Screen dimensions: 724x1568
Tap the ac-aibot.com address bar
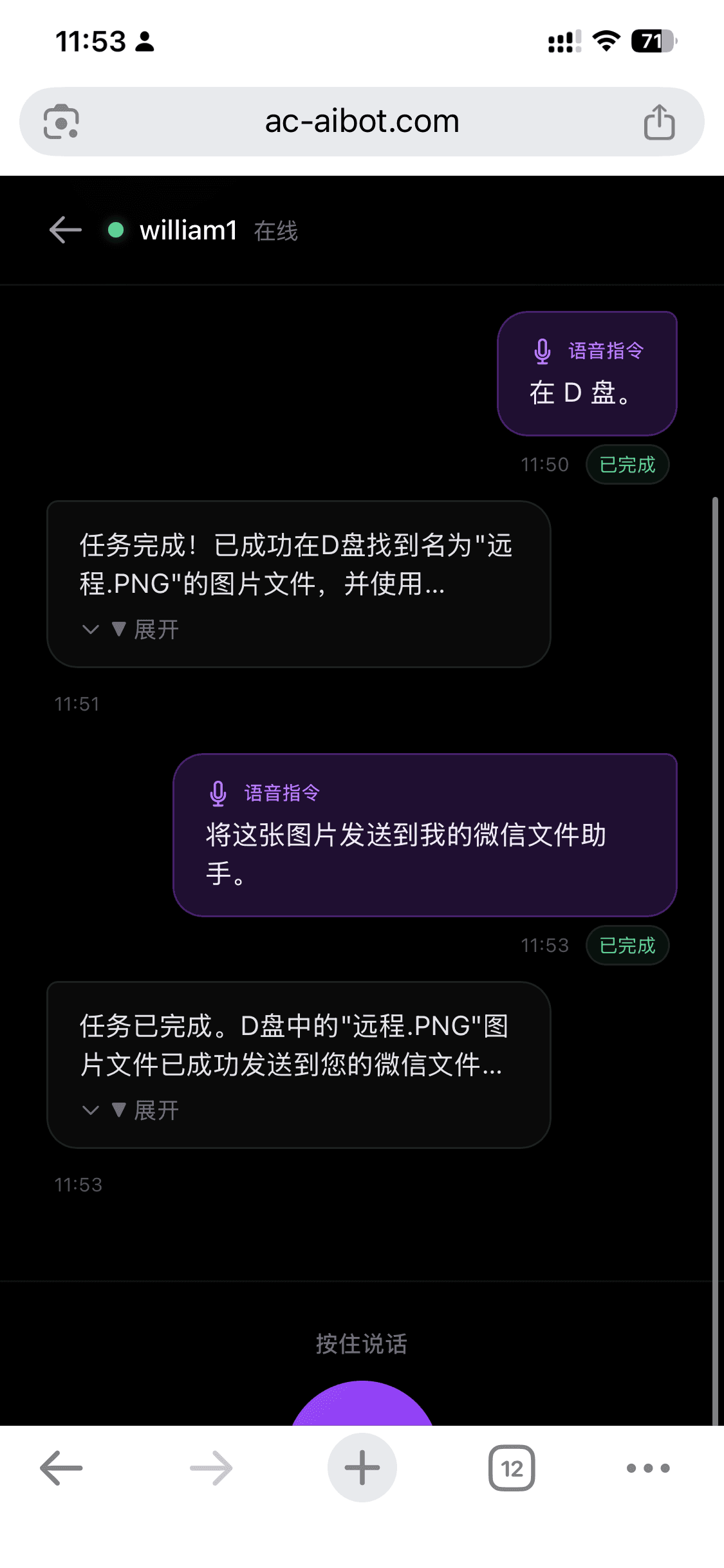pos(362,121)
